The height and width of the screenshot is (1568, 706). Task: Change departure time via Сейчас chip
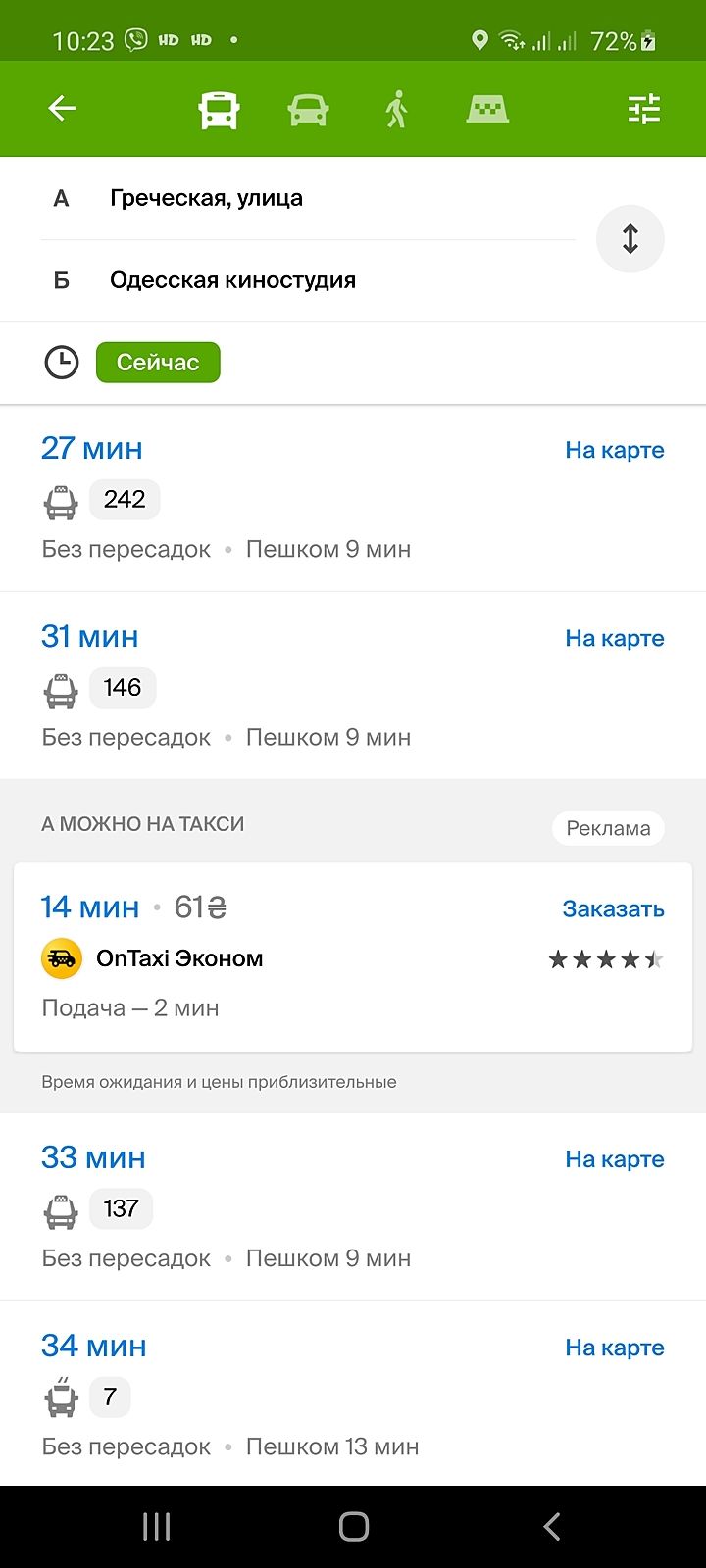(158, 363)
